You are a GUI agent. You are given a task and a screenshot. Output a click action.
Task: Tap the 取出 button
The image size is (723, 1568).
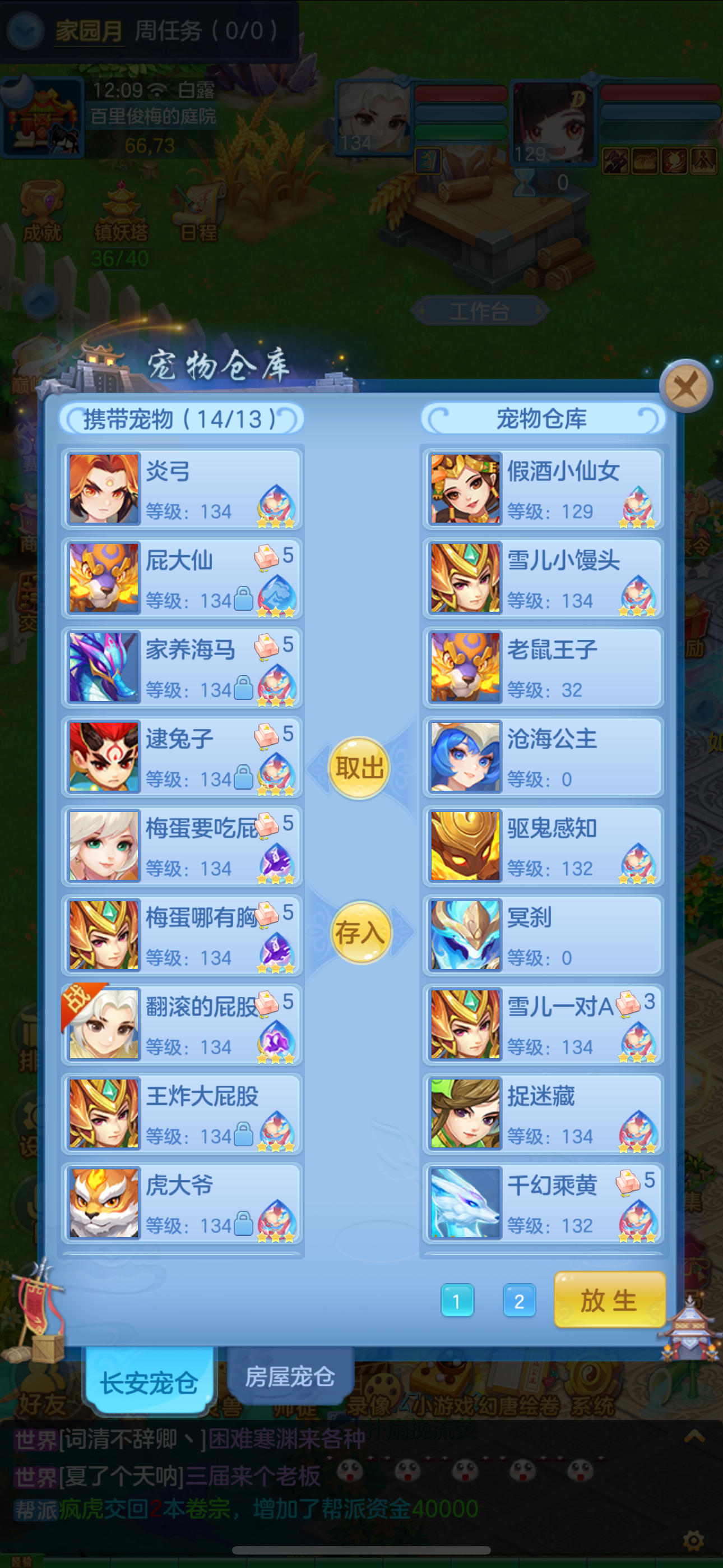tap(359, 767)
